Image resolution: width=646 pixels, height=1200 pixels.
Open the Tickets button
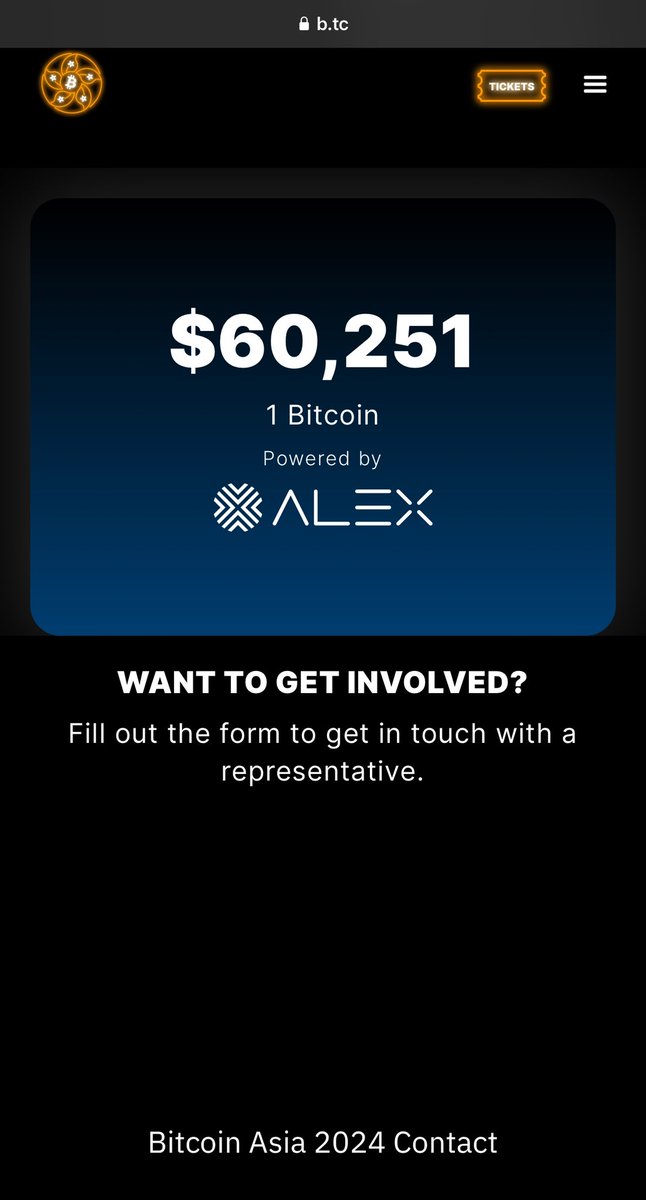tap(512, 86)
